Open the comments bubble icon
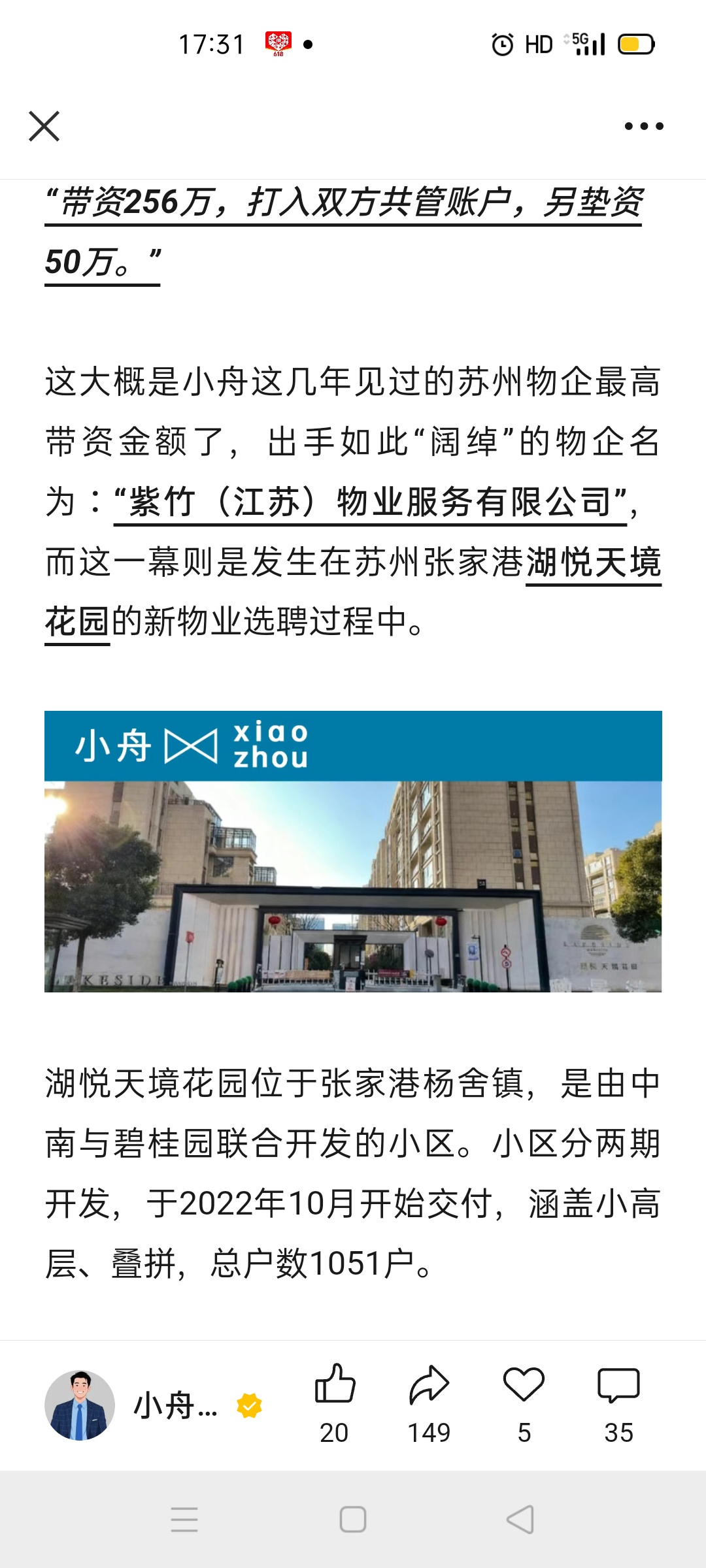Image resolution: width=706 pixels, height=1568 pixels. pos(618,1384)
